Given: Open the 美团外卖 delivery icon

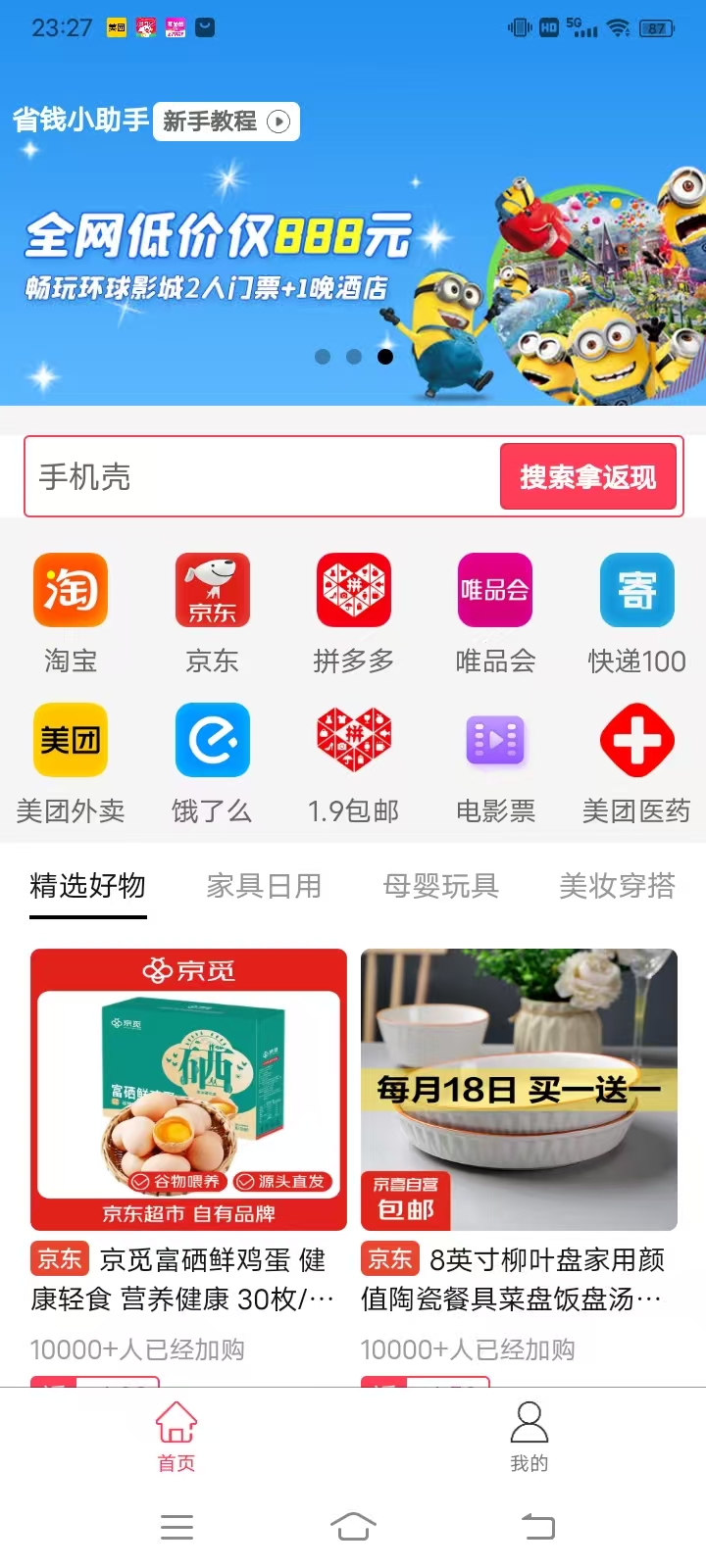Looking at the screenshot, I should click(x=71, y=740).
